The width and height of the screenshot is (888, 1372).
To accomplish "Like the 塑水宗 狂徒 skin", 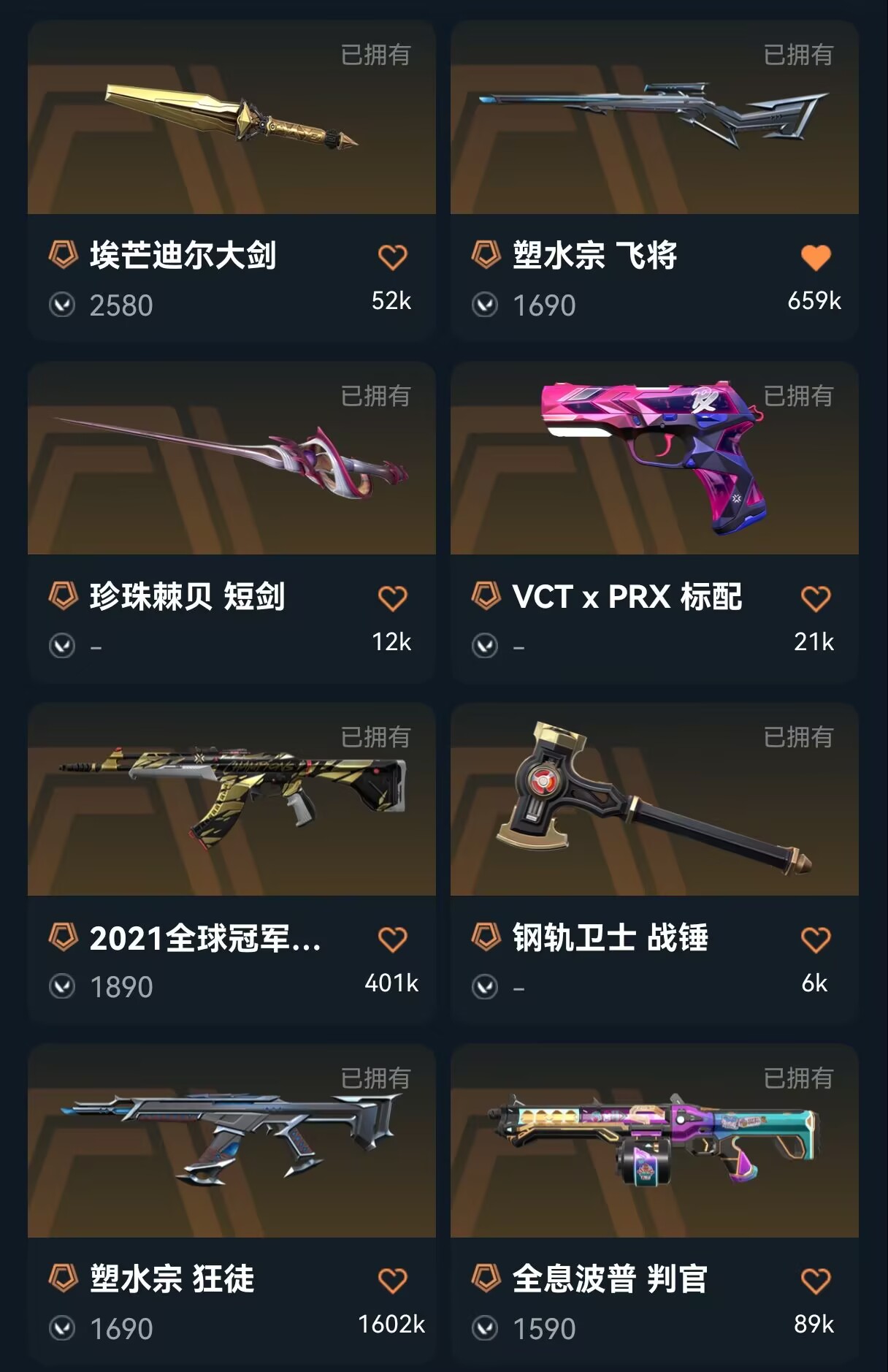I will [392, 1281].
